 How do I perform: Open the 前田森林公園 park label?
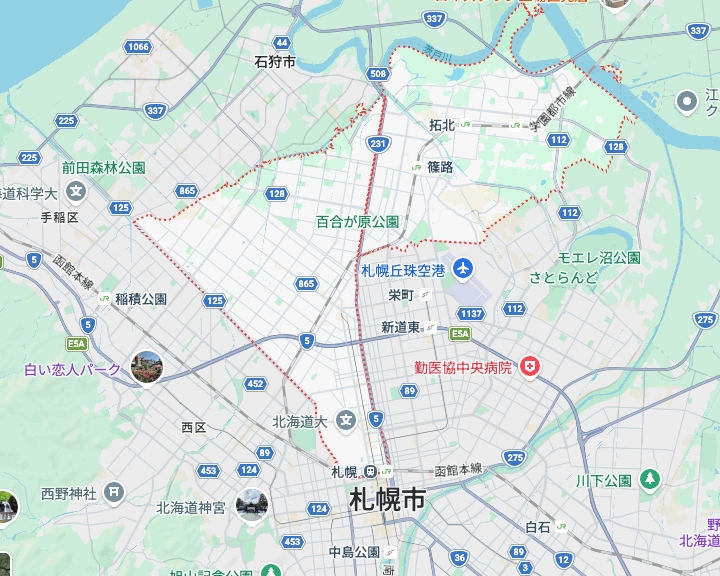[x=104, y=168]
